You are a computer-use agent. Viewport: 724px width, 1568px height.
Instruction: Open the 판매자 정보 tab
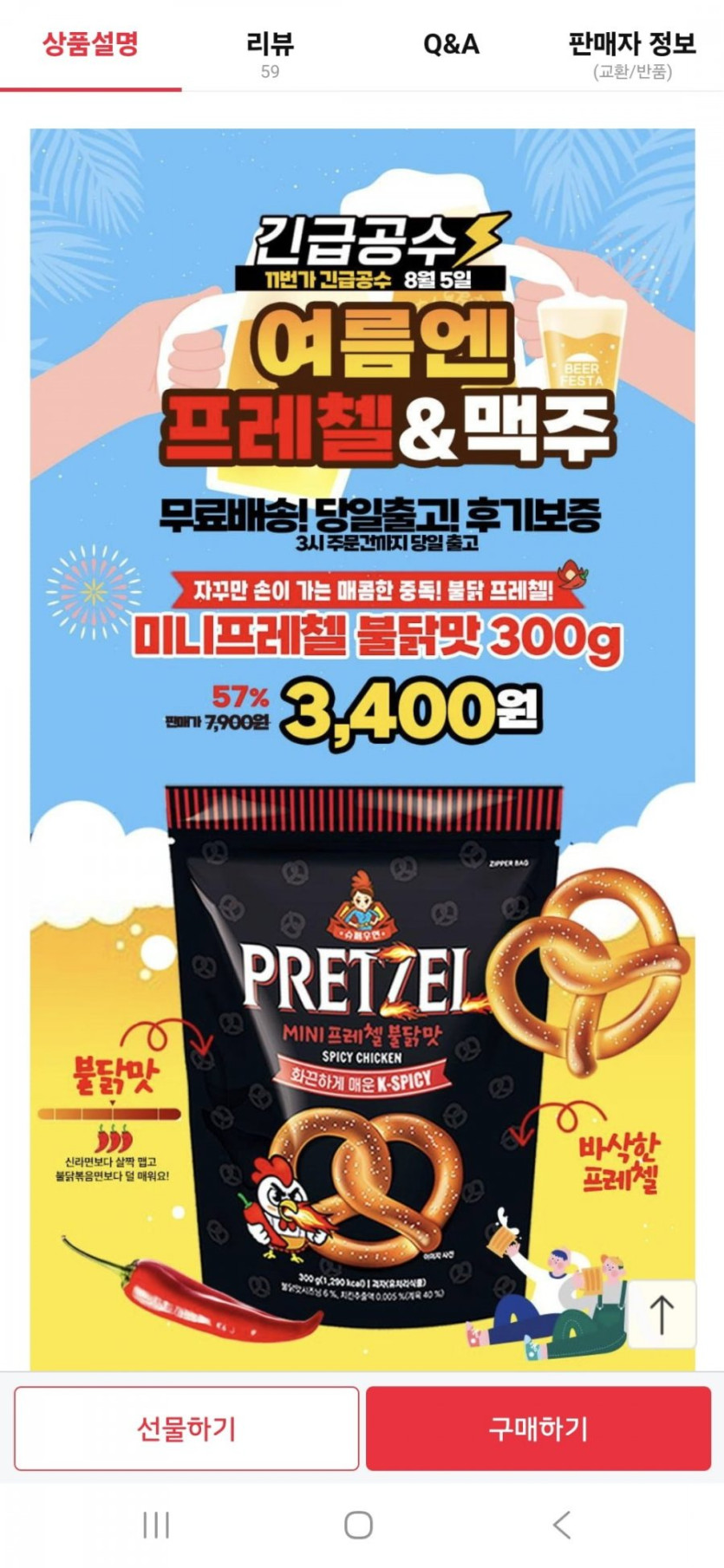point(632,52)
